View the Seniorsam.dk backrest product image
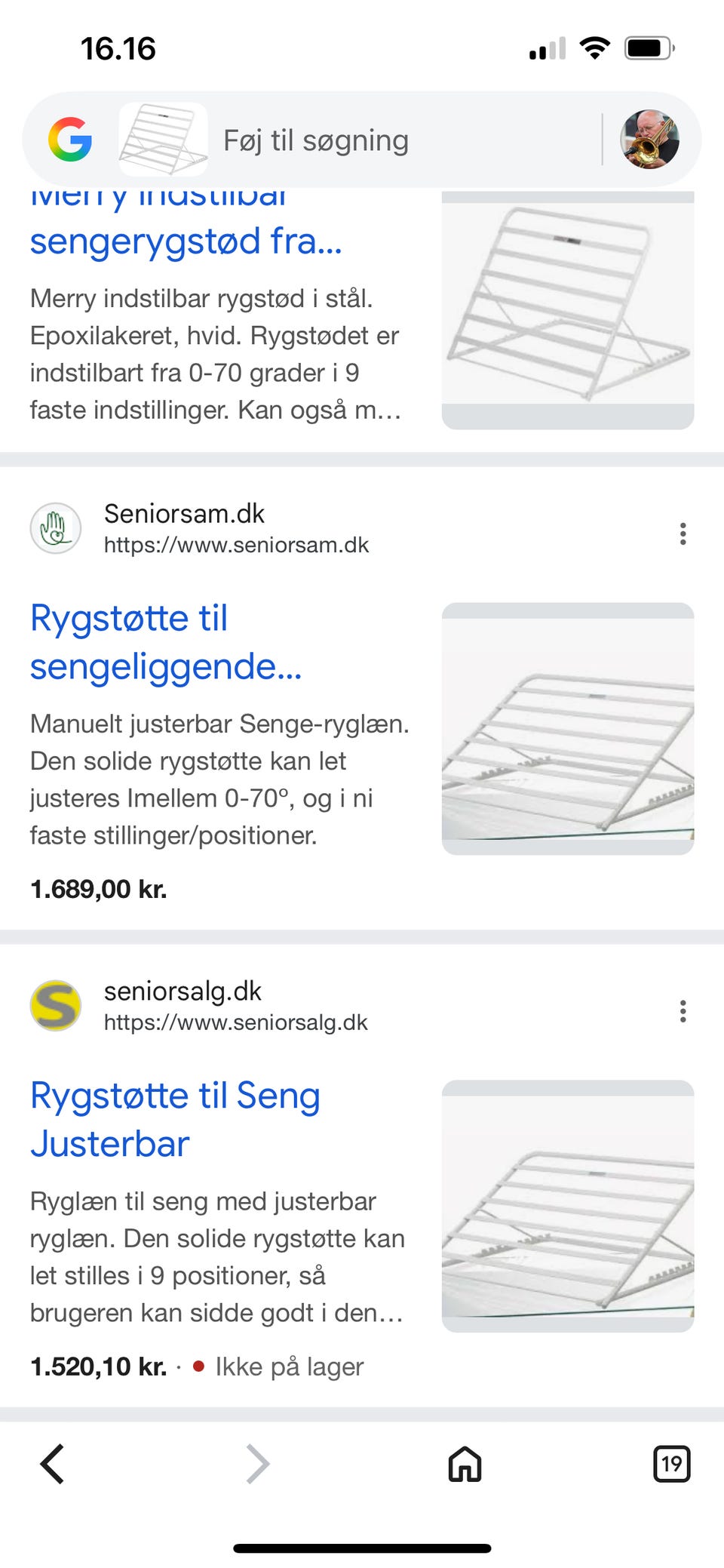 567,728
